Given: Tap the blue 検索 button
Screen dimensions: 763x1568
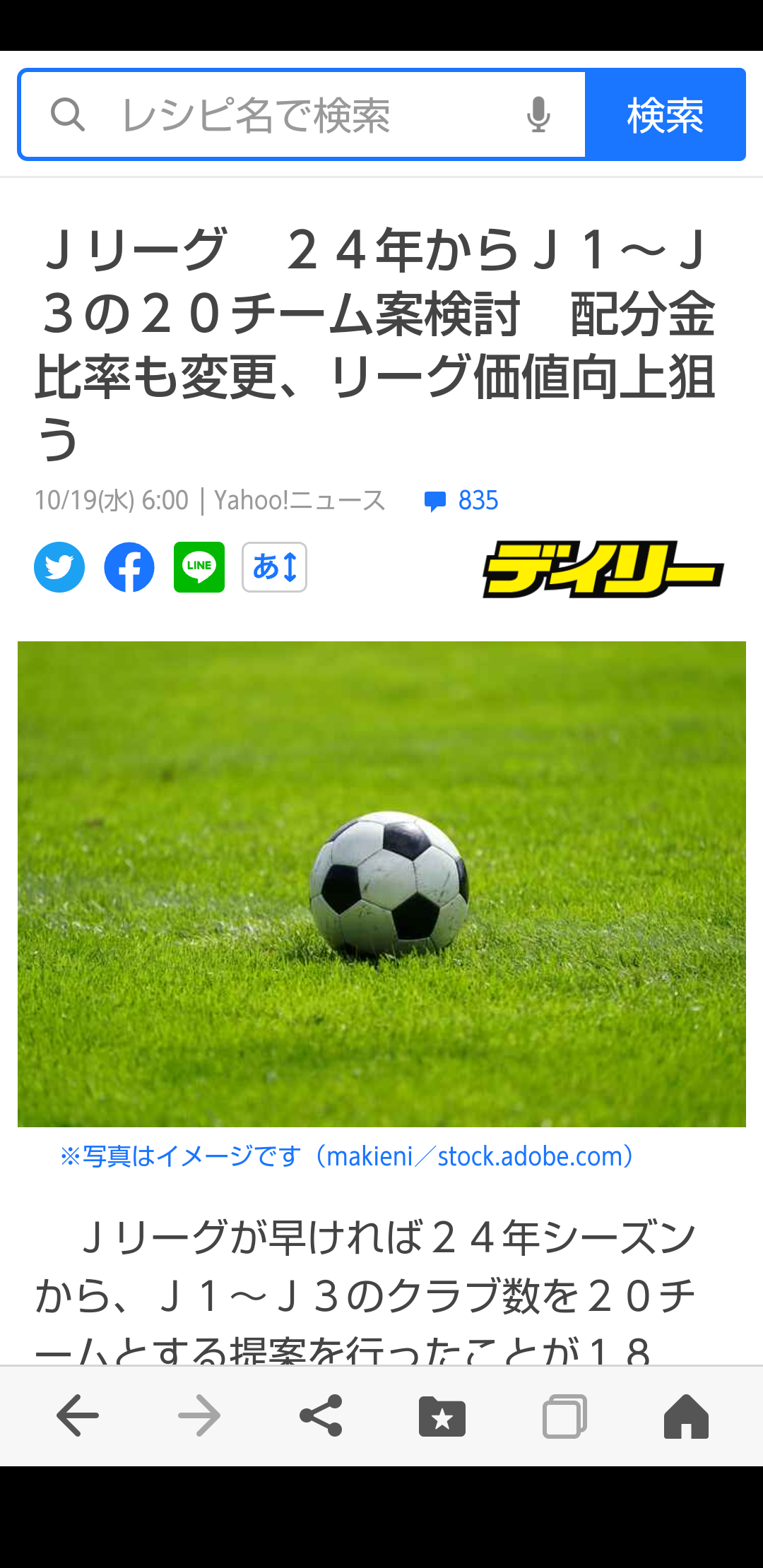Looking at the screenshot, I should [x=665, y=114].
